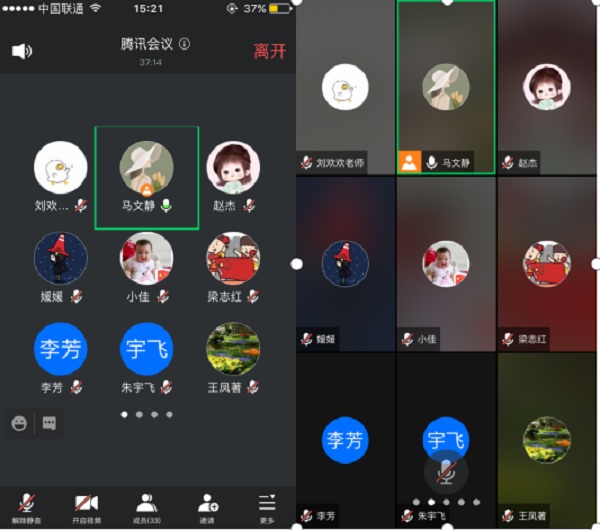
Task: Turn on camera via 开启视频
Action: [87, 507]
